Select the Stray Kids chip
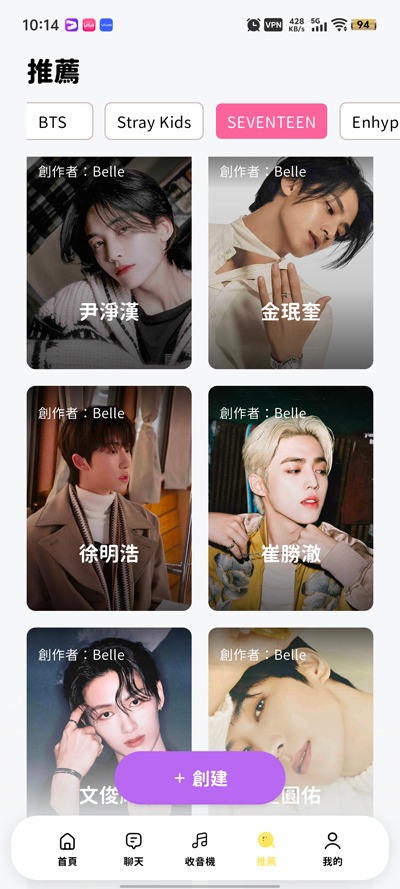Screen dimensions: 400x889 [154, 121]
